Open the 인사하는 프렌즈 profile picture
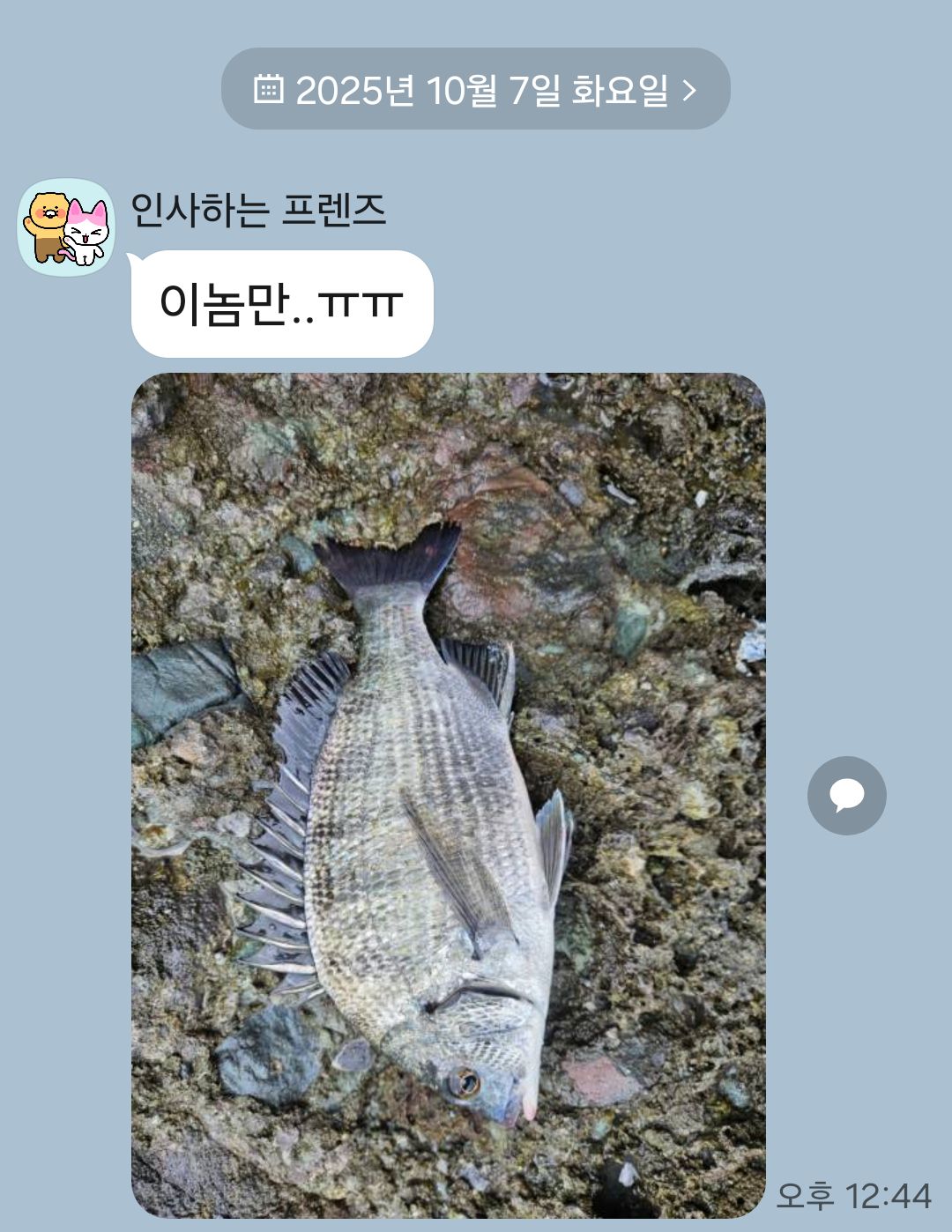This screenshot has height=1232, width=952. [x=66, y=227]
